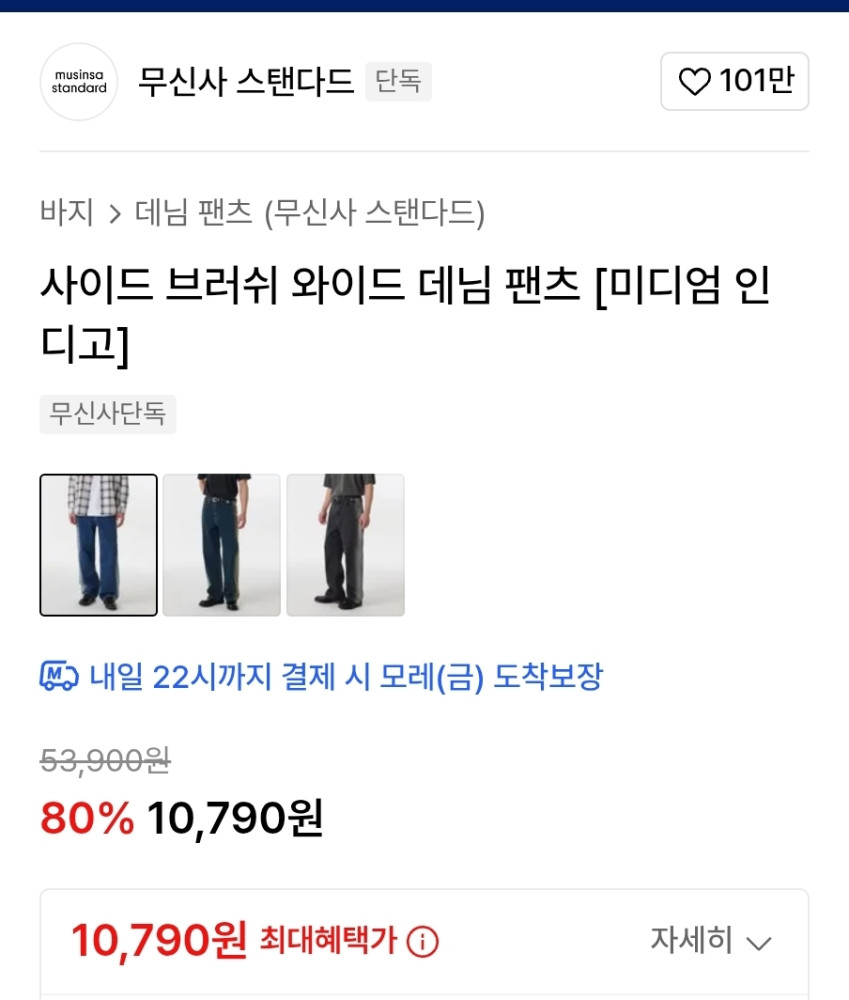Open 데님 팬츠 (무신사 스탠다드) category
Screen dimensions: 849x1000
coord(310,212)
